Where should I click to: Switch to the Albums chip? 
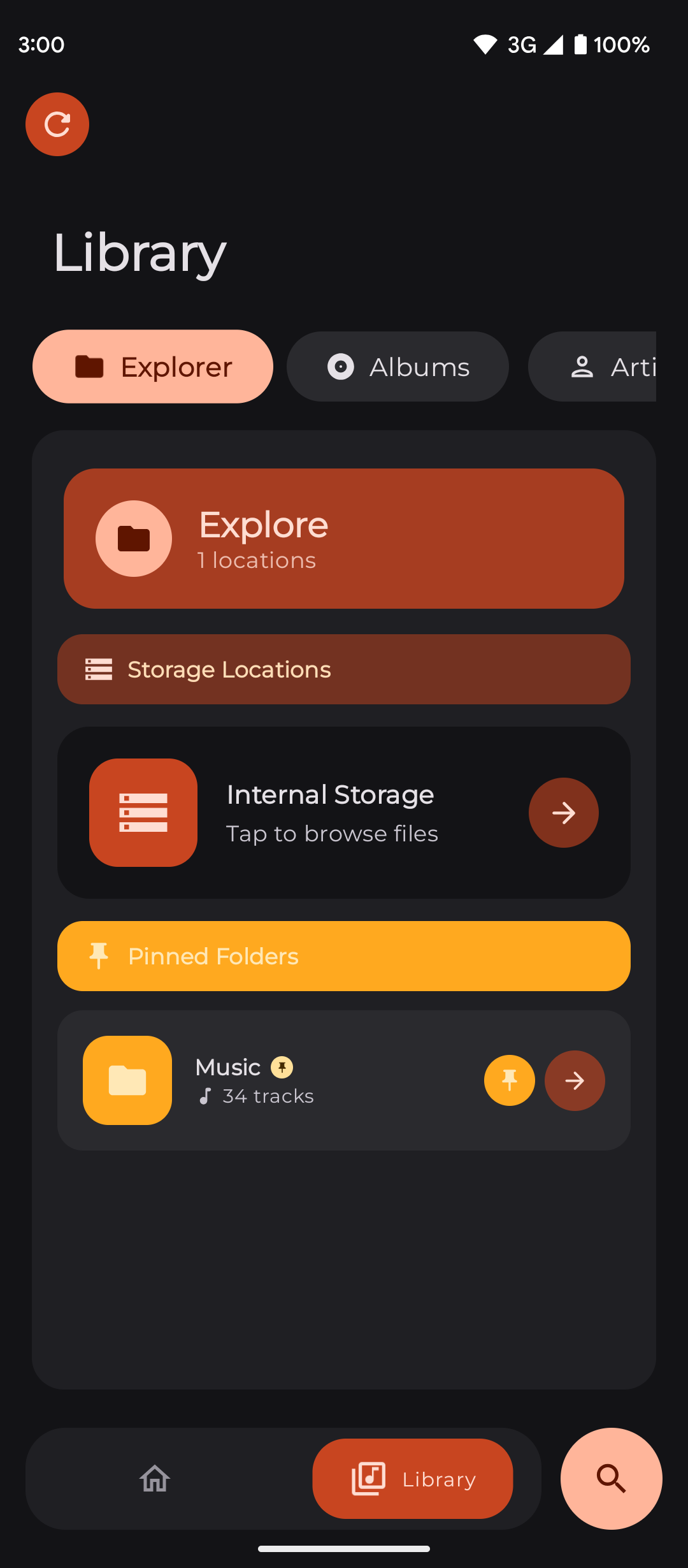click(398, 367)
